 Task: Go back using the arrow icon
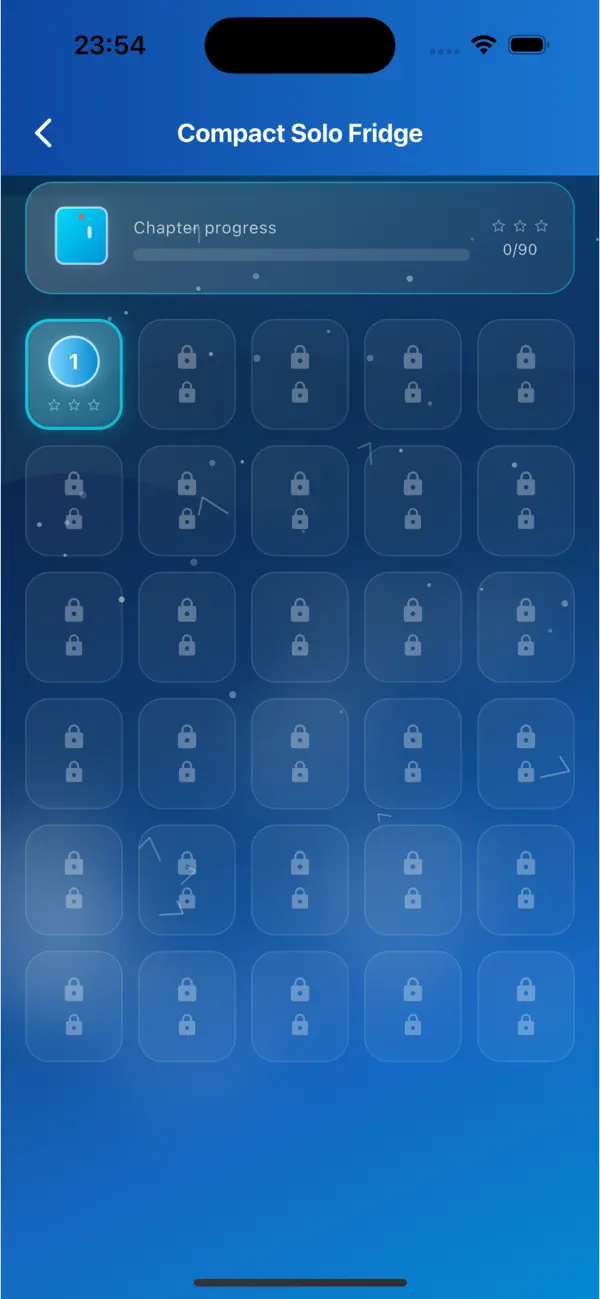pyautogui.click(x=43, y=133)
